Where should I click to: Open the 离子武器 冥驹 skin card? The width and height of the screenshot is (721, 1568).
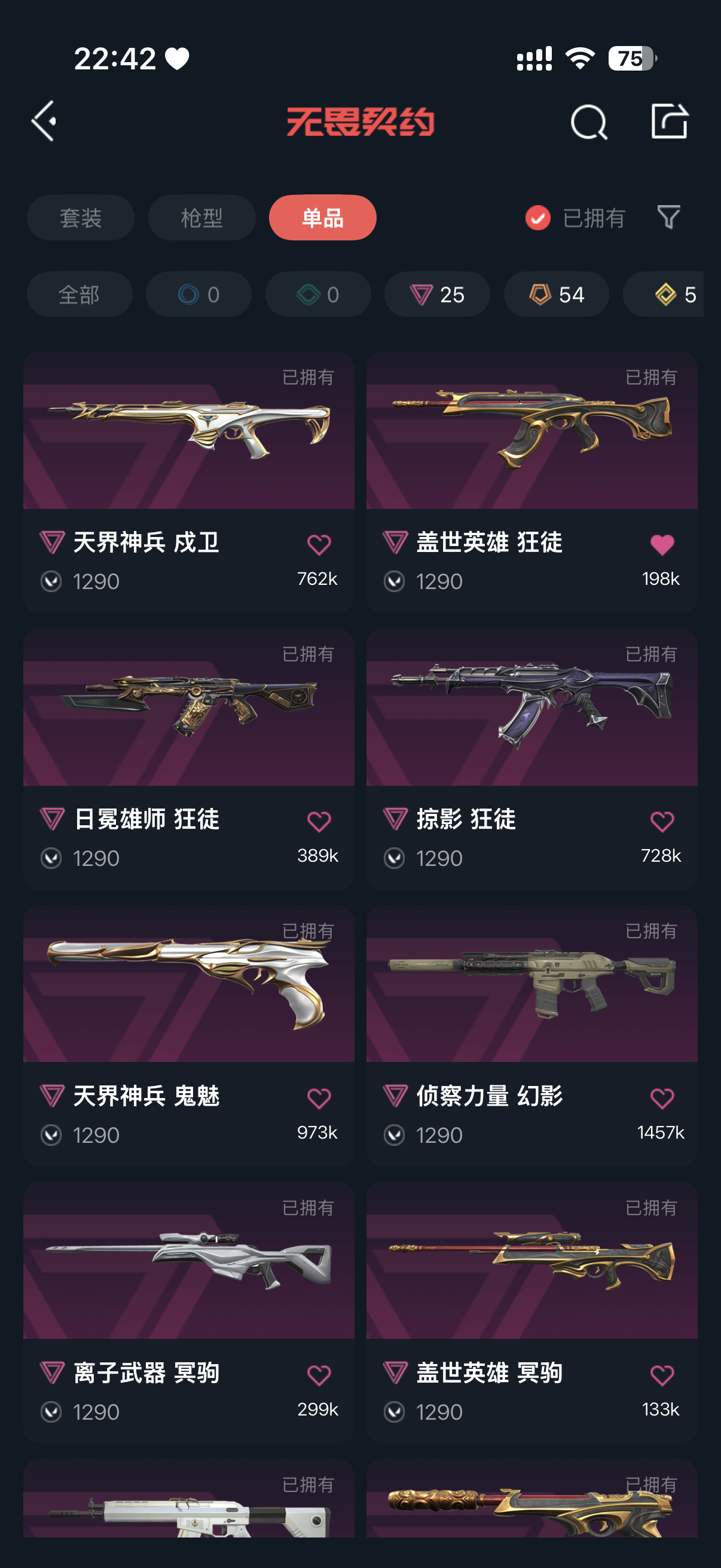coord(188,1311)
